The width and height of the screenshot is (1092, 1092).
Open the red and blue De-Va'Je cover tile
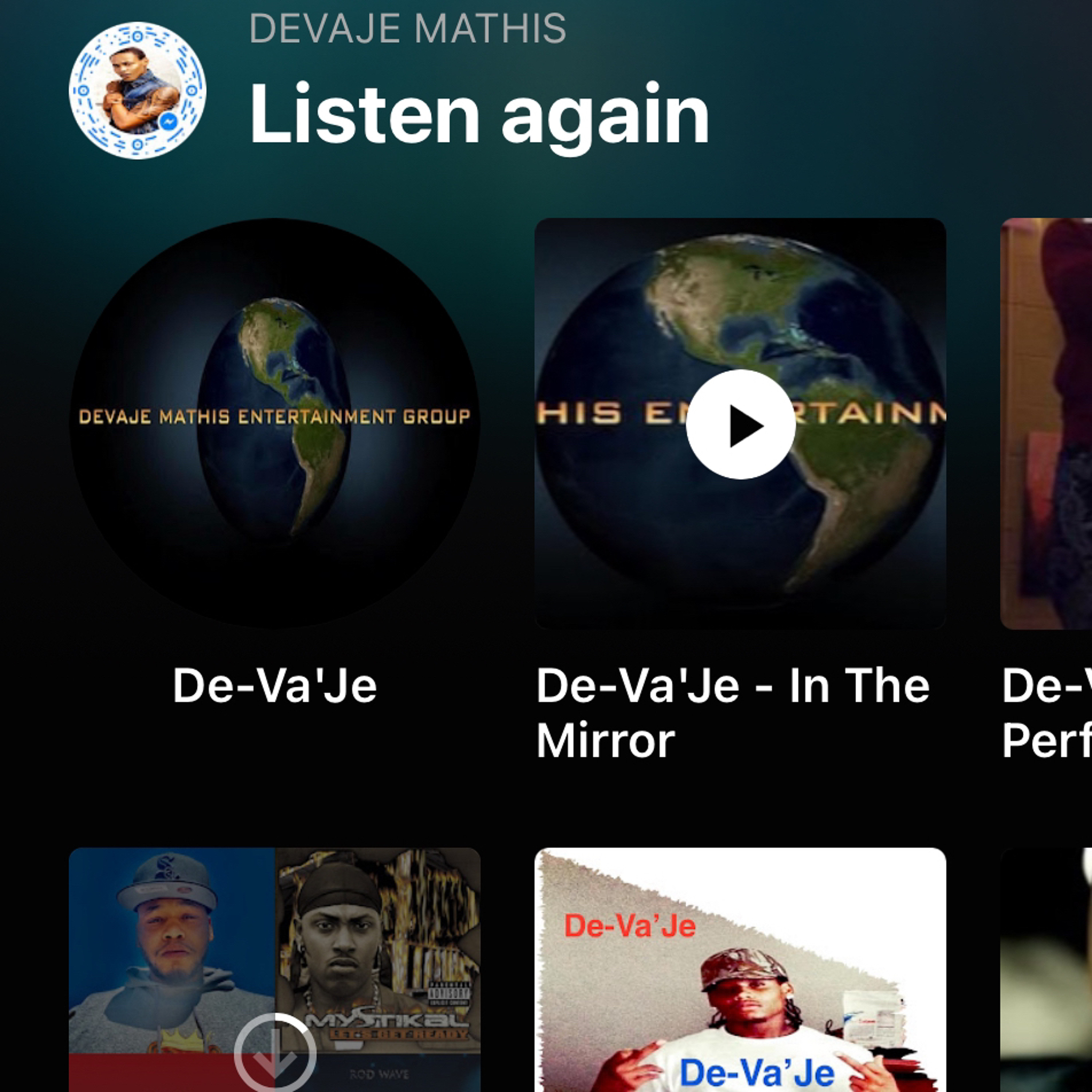pos(740,969)
